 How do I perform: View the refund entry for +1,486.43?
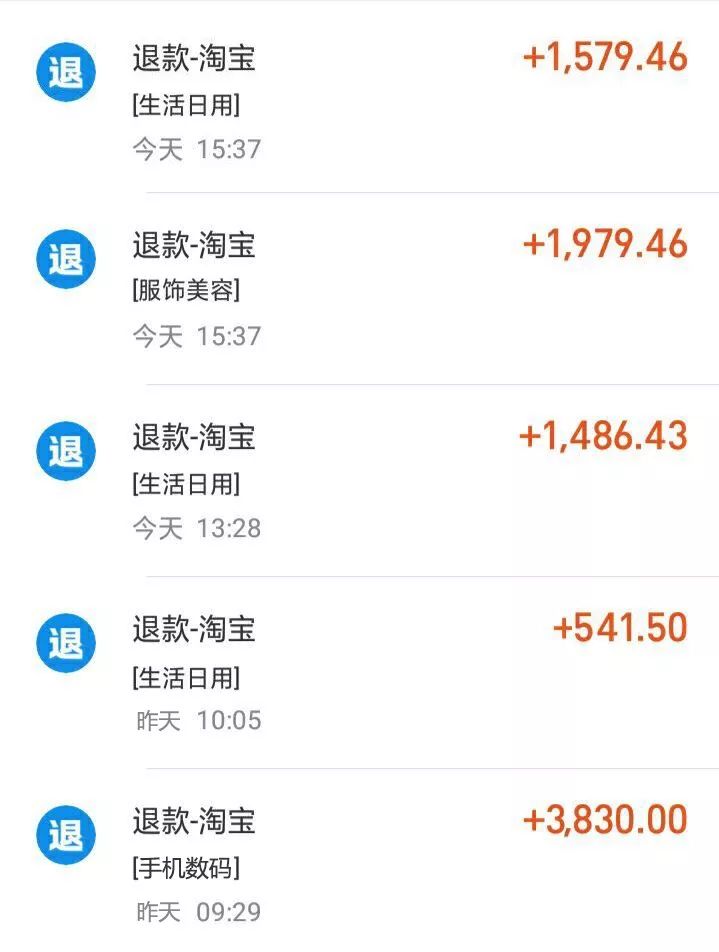click(x=360, y=480)
